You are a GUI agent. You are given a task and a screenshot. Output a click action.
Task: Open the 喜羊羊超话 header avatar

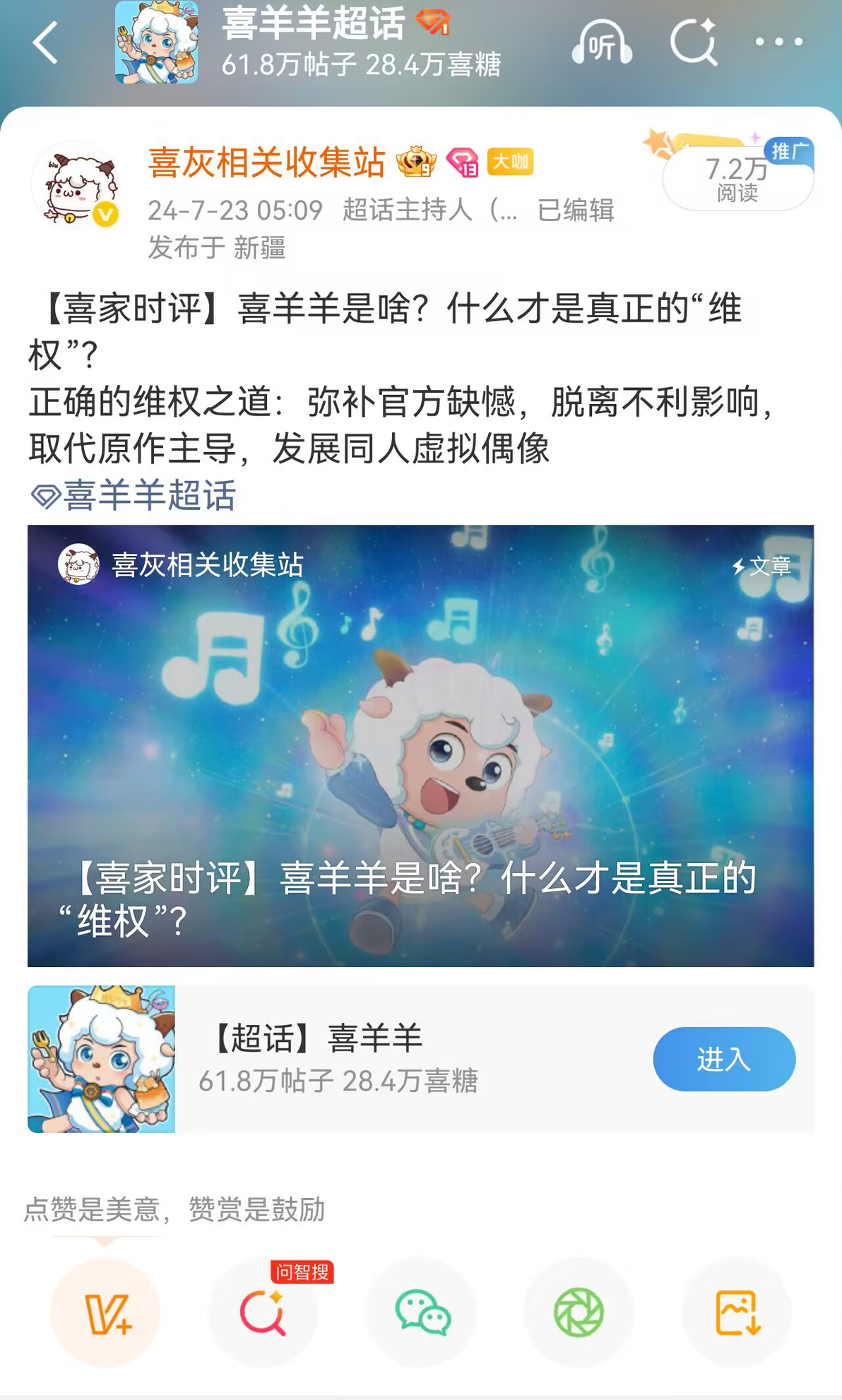[157, 42]
